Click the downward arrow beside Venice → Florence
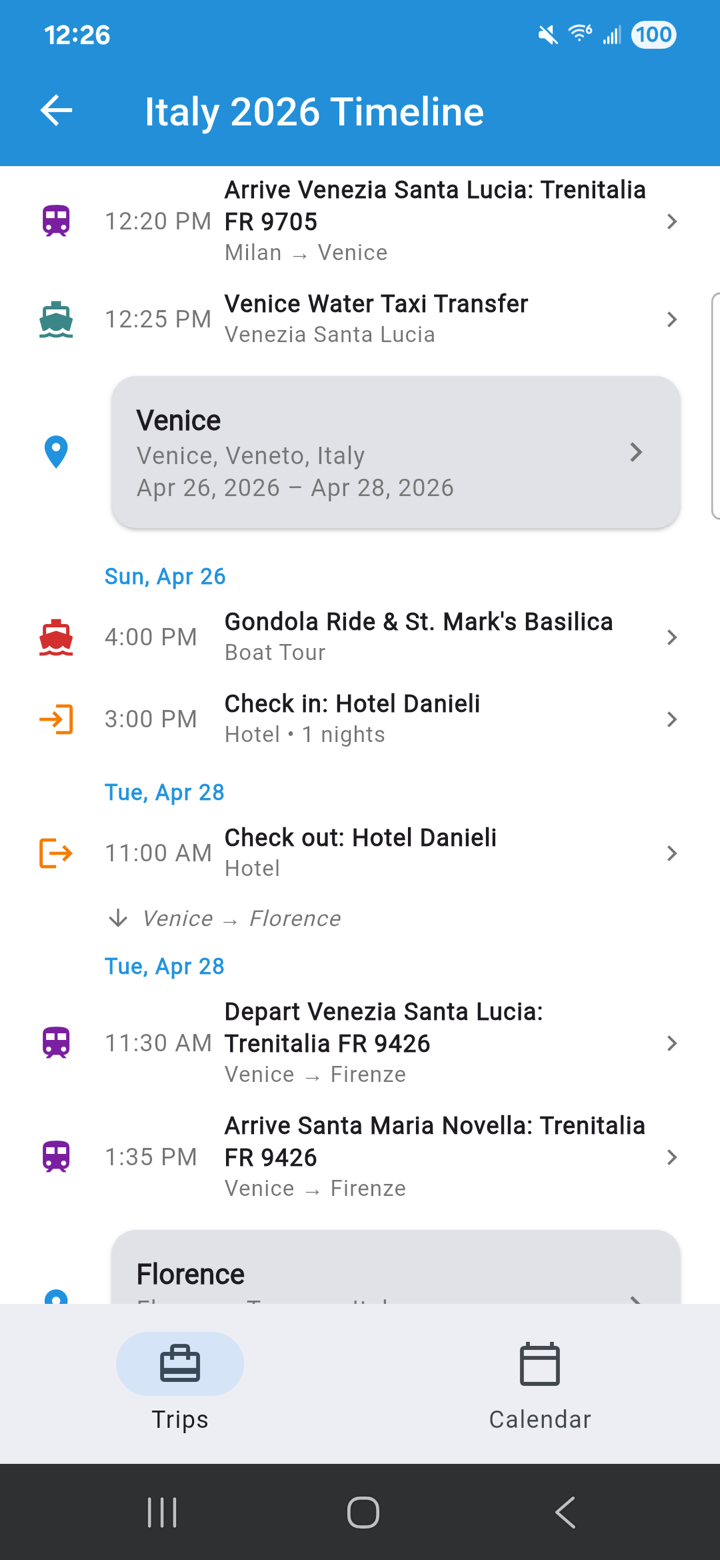Viewport: 720px width, 1560px height. (x=119, y=917)
